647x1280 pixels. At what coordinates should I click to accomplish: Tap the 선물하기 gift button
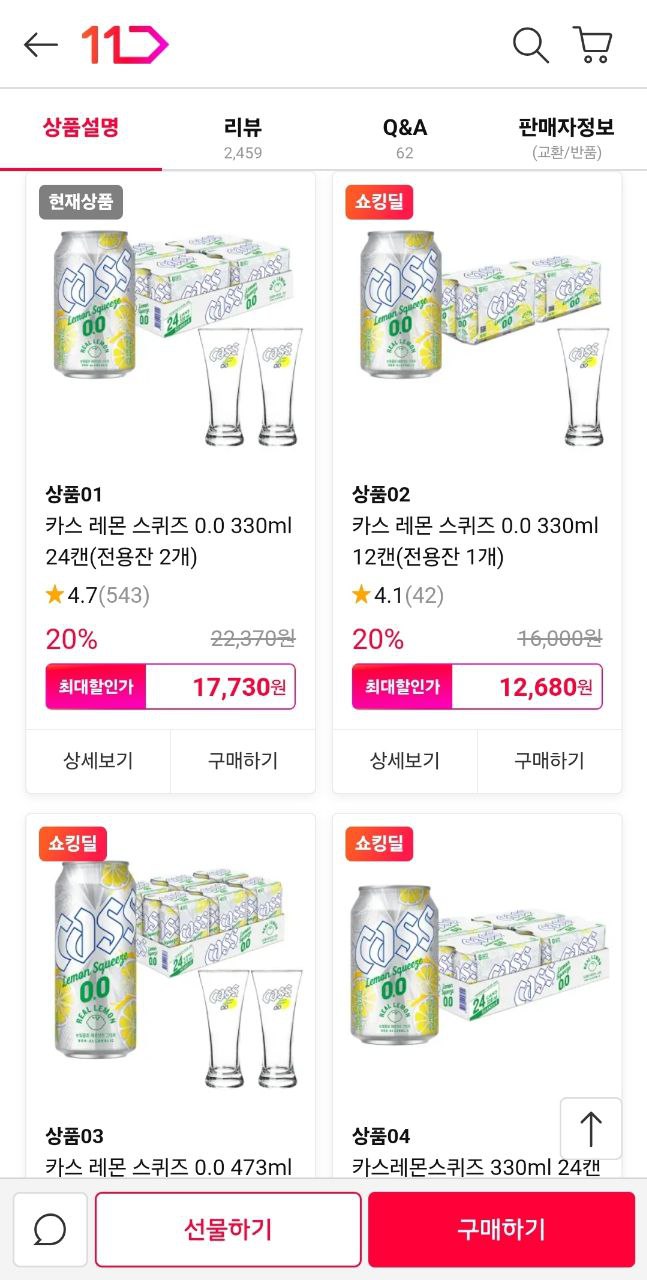(228, 1229)
